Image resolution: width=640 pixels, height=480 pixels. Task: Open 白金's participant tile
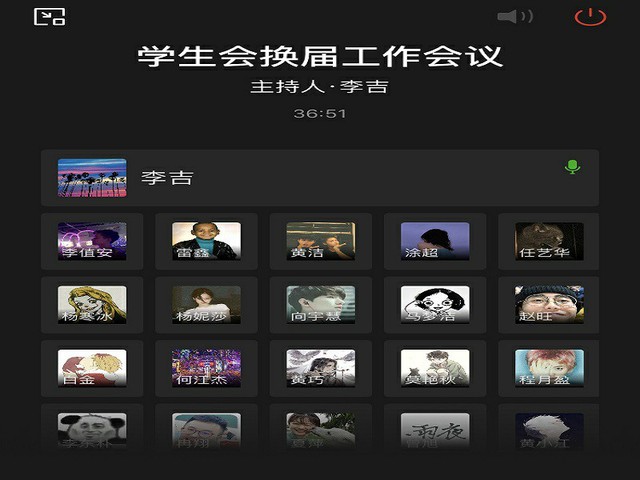[x=92, y=368]
